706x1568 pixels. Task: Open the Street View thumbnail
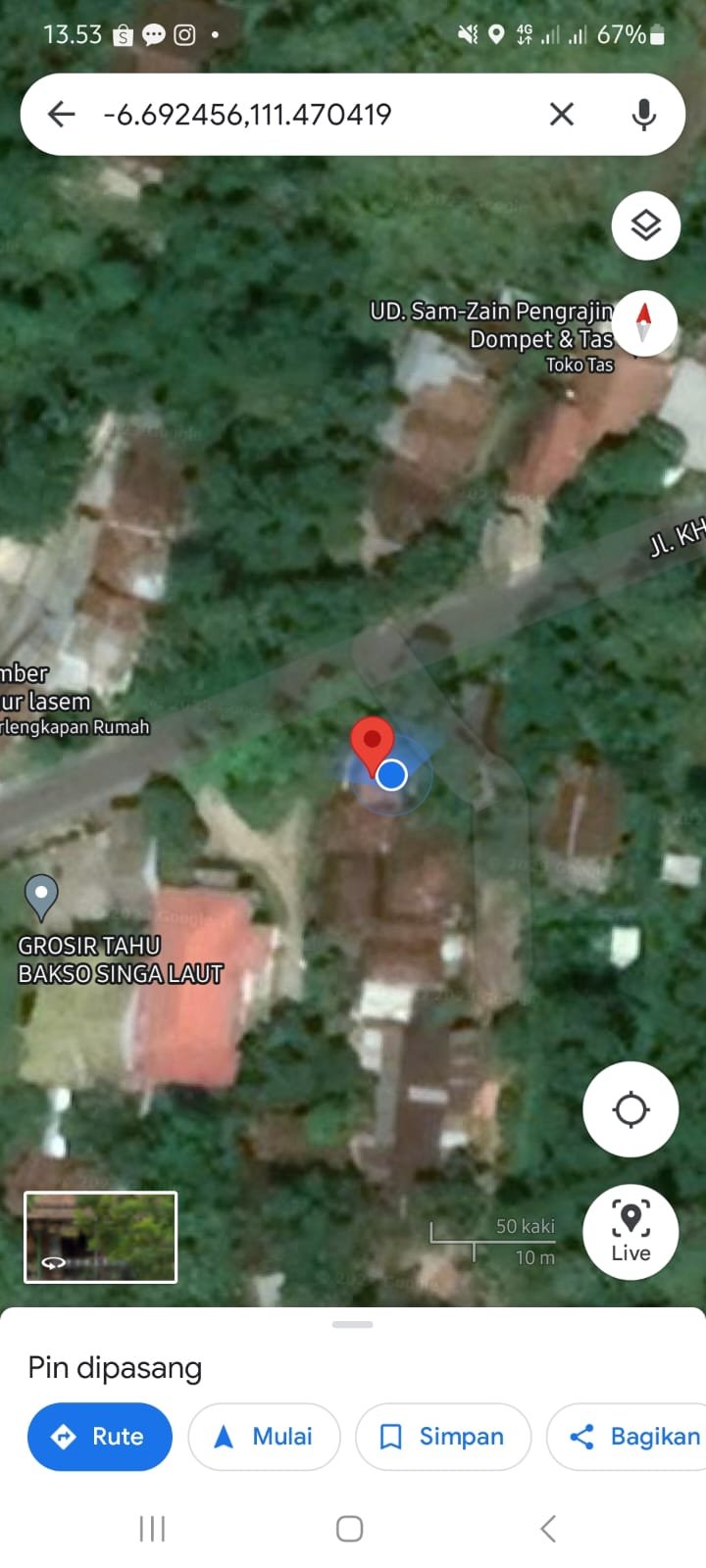(x=100, y=1237)
